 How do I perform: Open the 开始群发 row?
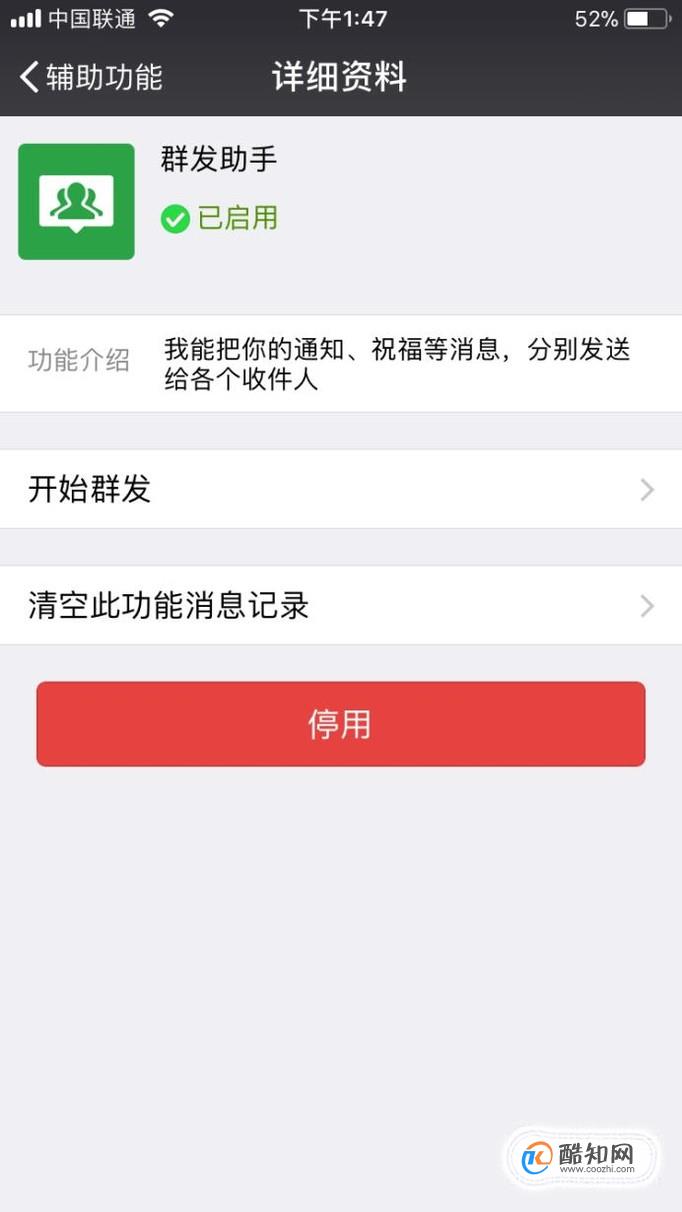341,489
